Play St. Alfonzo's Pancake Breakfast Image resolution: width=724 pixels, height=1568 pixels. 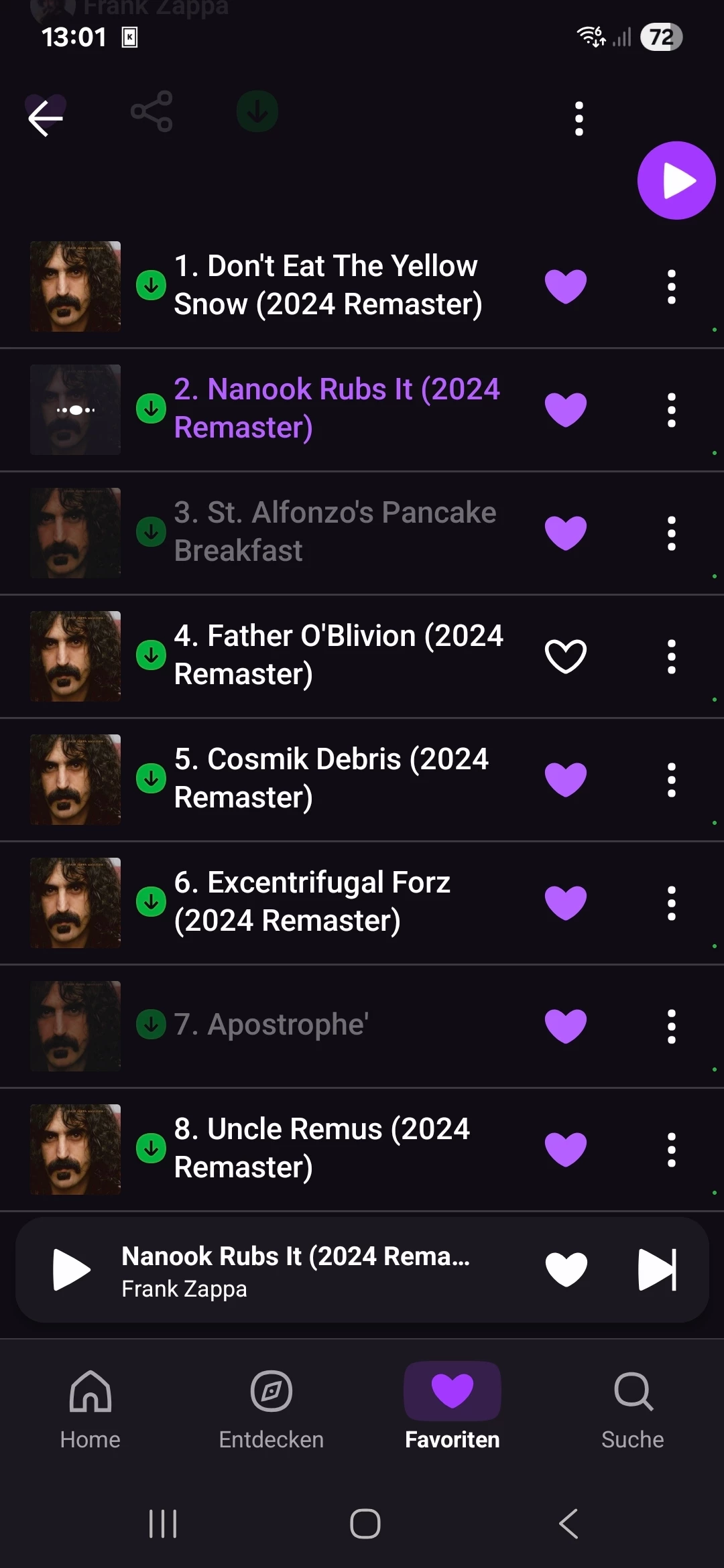click(x=335, y=532)
